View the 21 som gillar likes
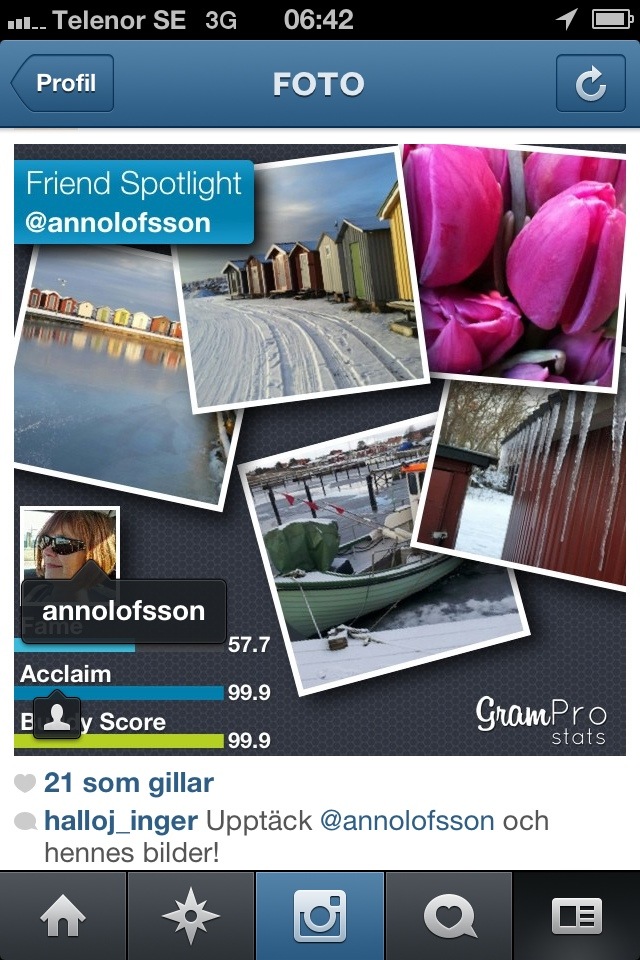The width and height of the screenshot is (640, 960). 128,783
